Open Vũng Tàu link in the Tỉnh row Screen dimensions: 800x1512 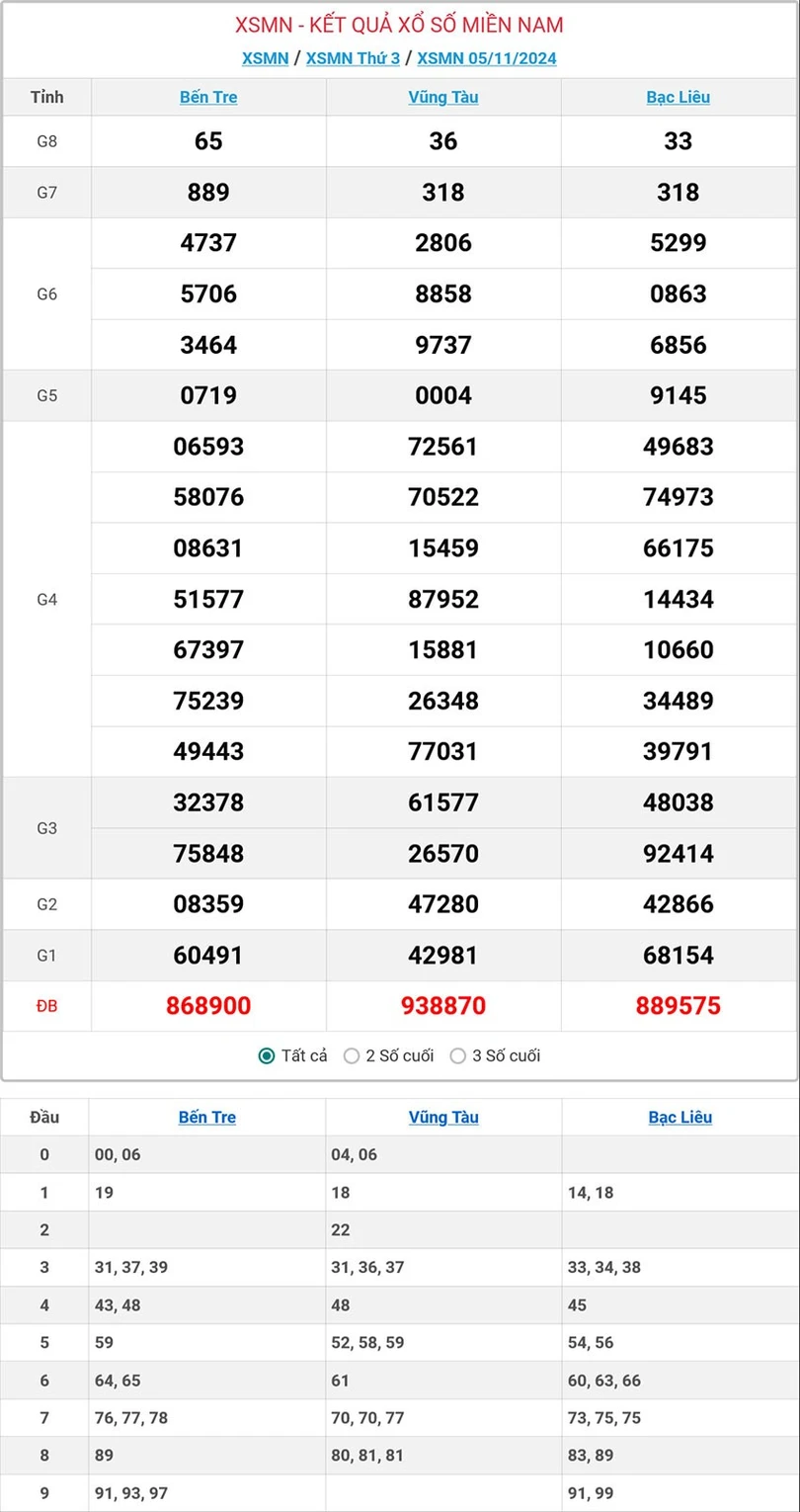(x=443, y=97)
